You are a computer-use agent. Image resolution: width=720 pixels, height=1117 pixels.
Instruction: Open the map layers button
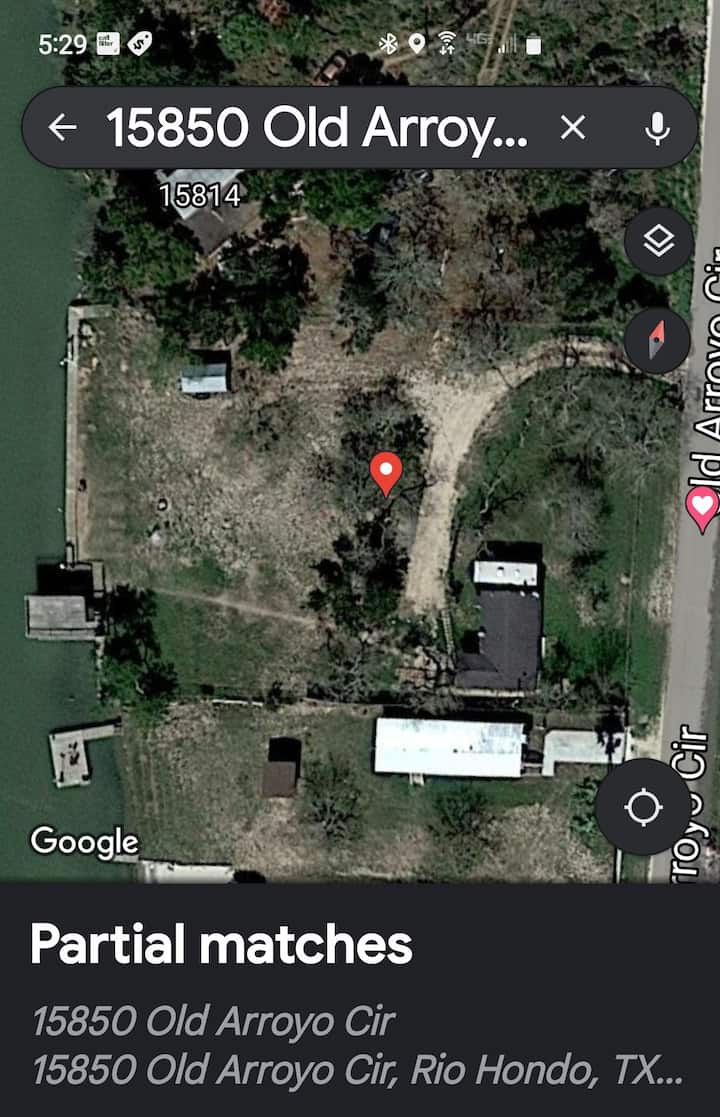pos(658,241)
